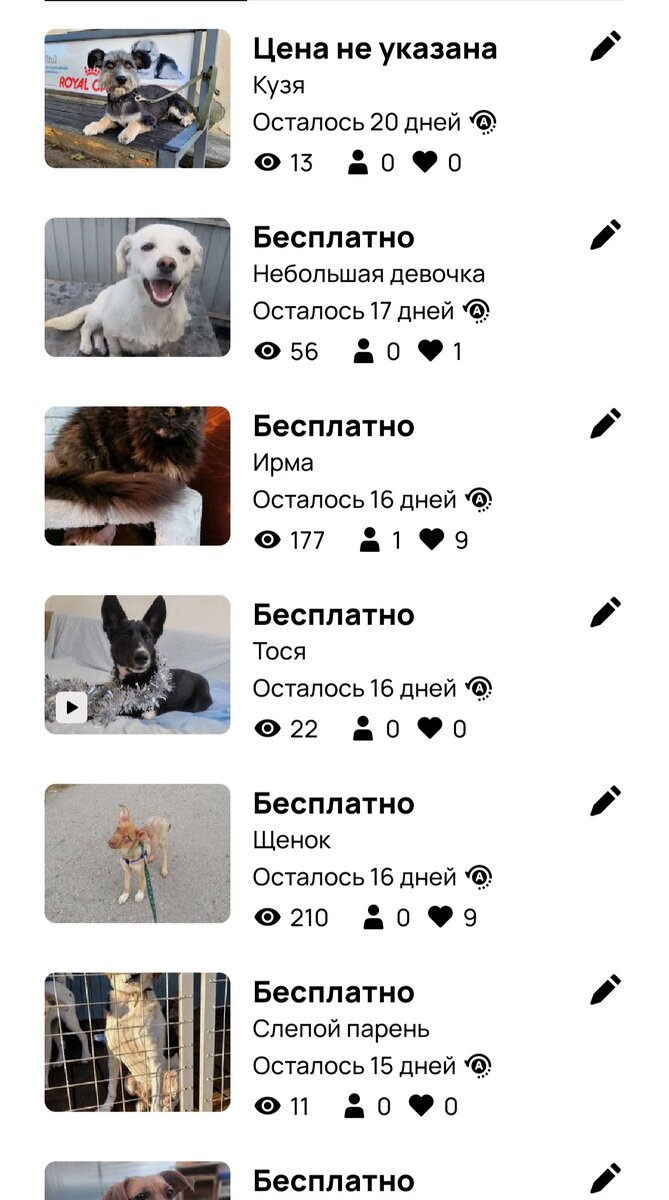Tap auto-renew icon beside Ирма's remaining days
669x1200 pixels.
[480, 499]
